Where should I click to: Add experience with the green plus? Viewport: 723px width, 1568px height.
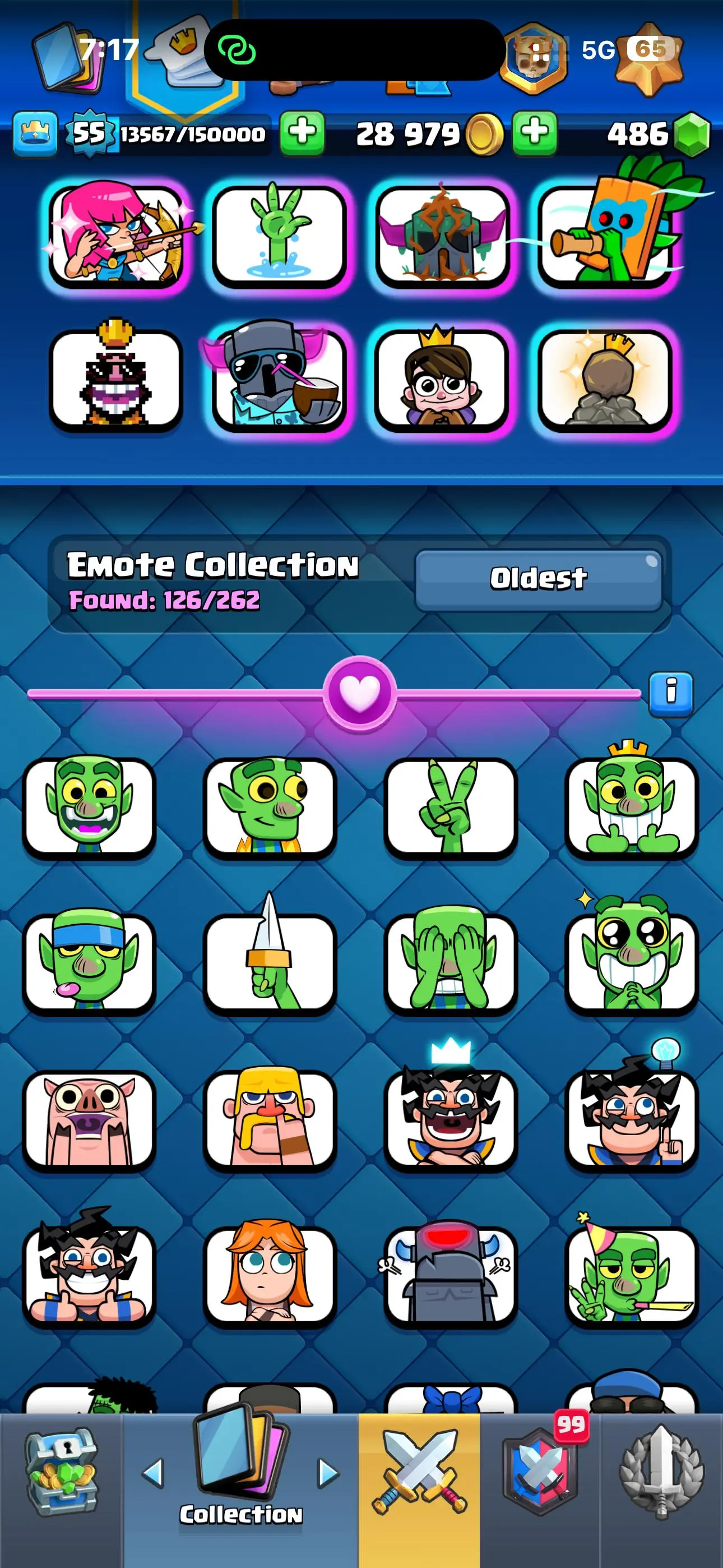pos(302,133)
